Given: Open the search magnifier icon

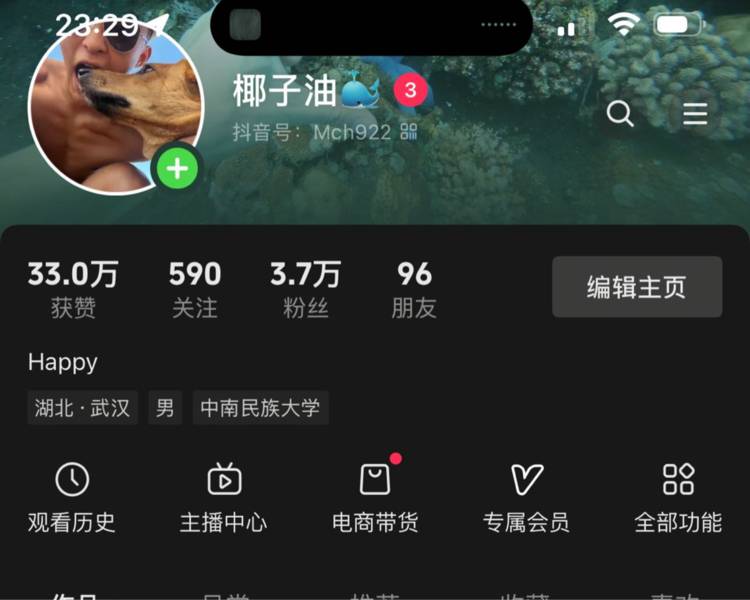Looking at the screenshot, I should 620,114.
